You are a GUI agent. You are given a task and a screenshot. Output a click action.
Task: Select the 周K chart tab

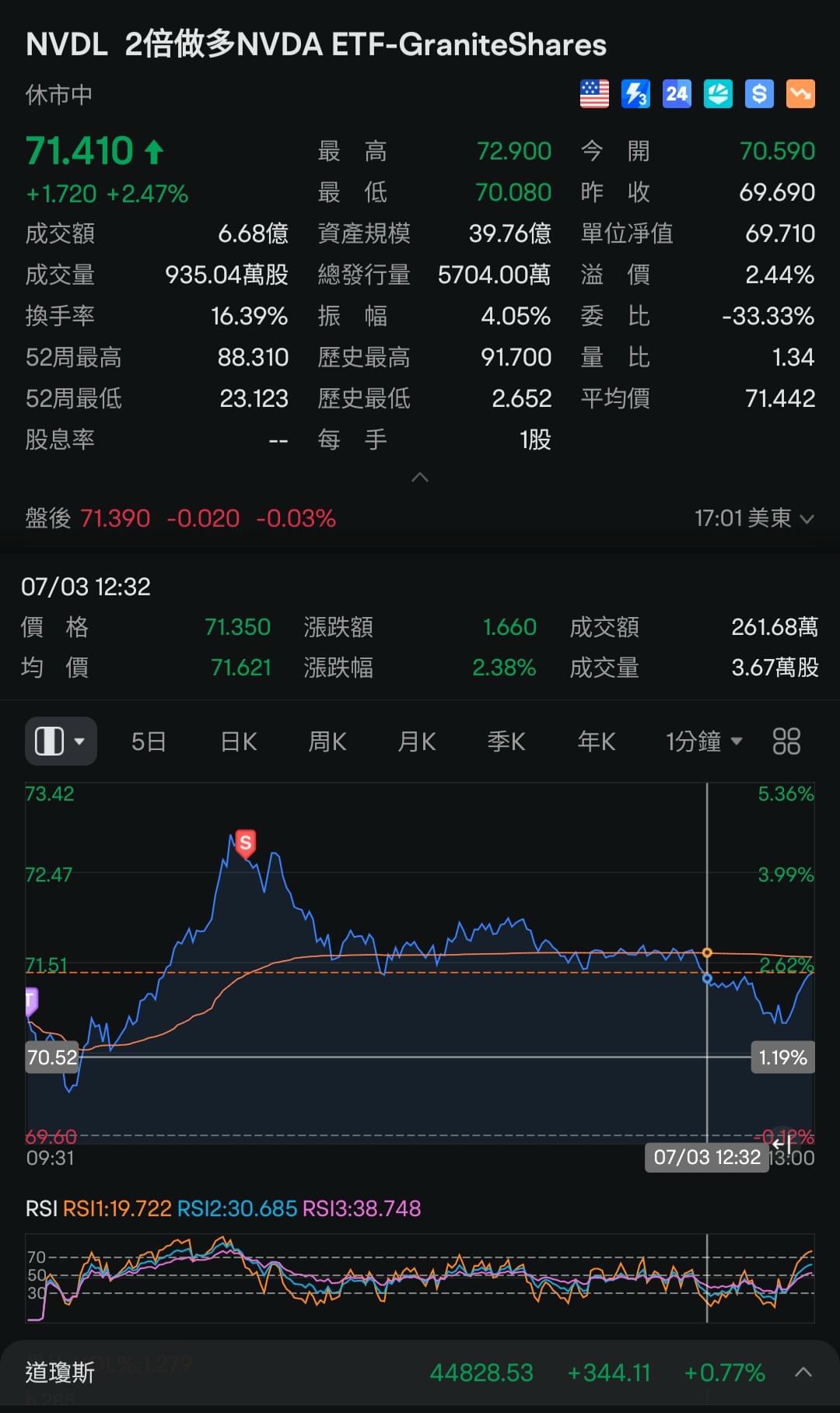pyautogui.click(x=327, y=742)
